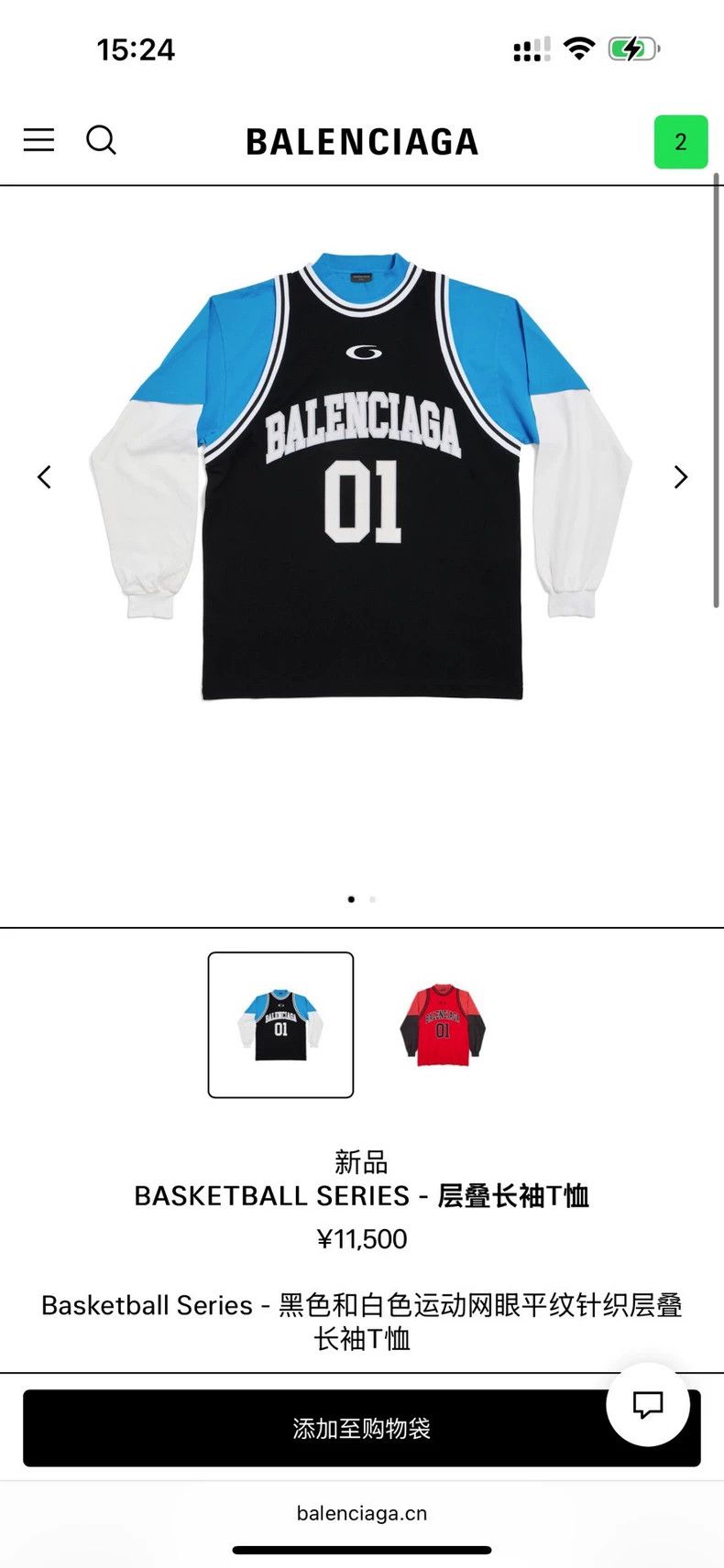Go to the Balenciaga homepage logo
This screenshot has height=1568, width=724.
tap(362, 142)
